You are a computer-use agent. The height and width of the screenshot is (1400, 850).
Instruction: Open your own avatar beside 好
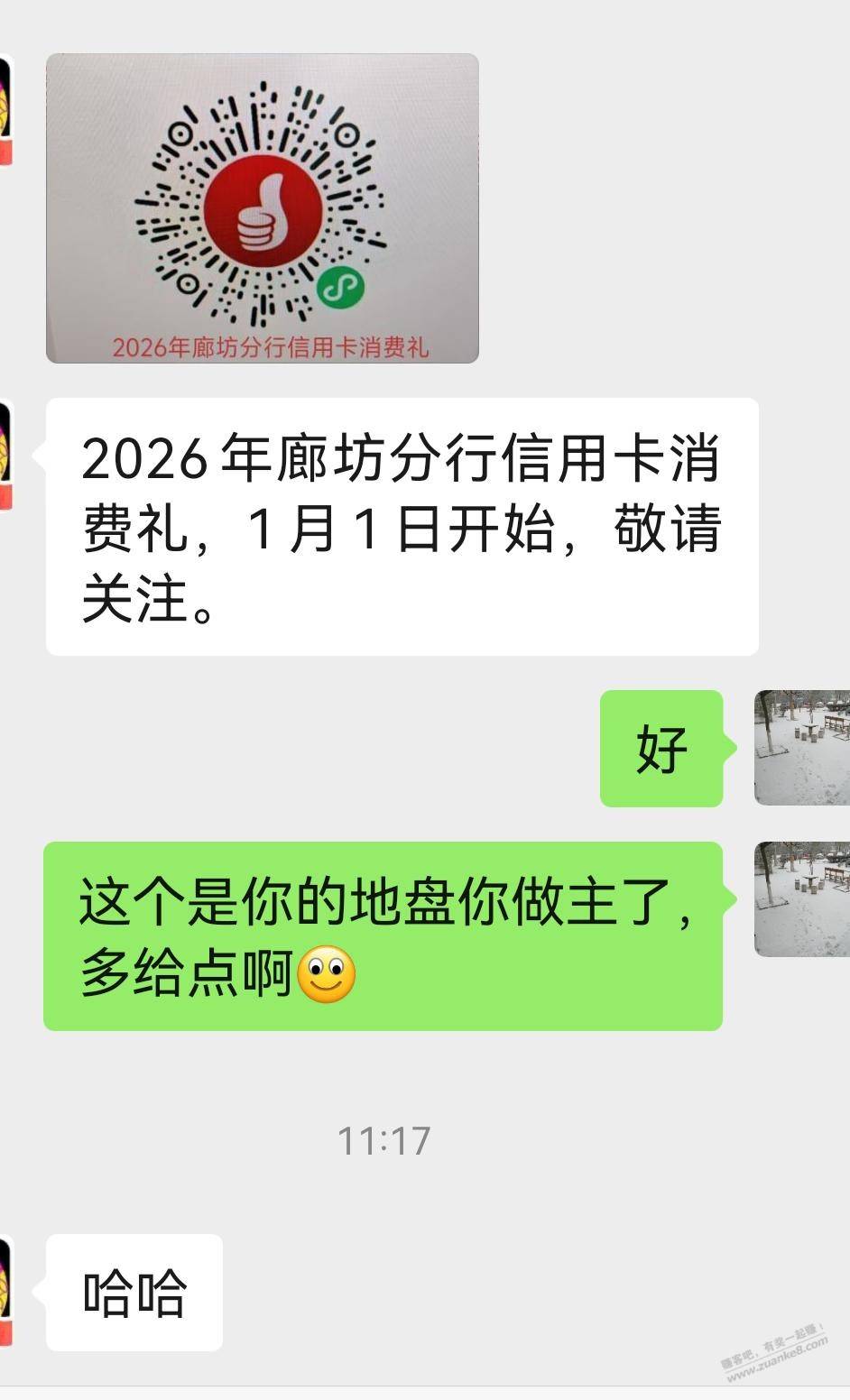tap(802, 748)
